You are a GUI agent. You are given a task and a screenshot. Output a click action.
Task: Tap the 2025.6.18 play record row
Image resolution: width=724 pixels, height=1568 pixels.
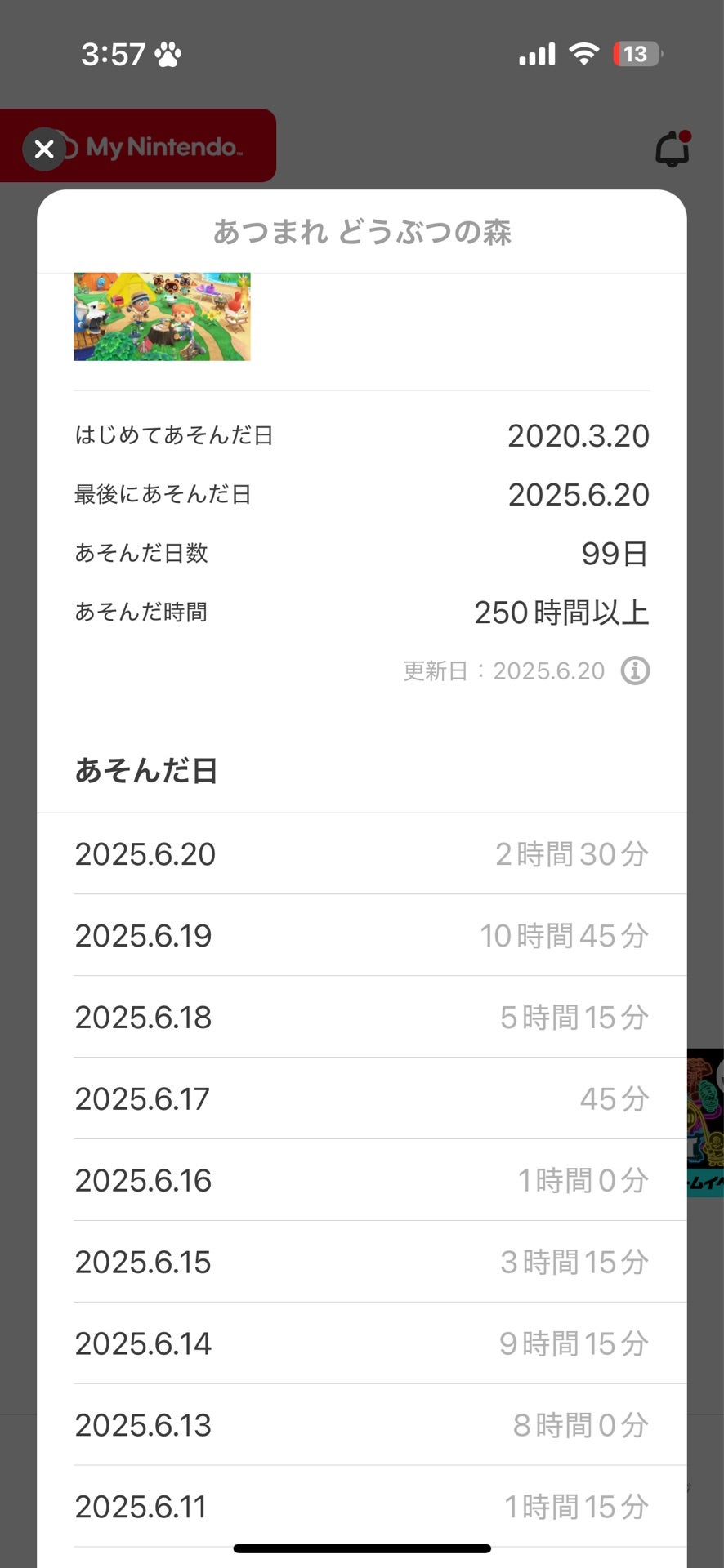pos(362,1017)
